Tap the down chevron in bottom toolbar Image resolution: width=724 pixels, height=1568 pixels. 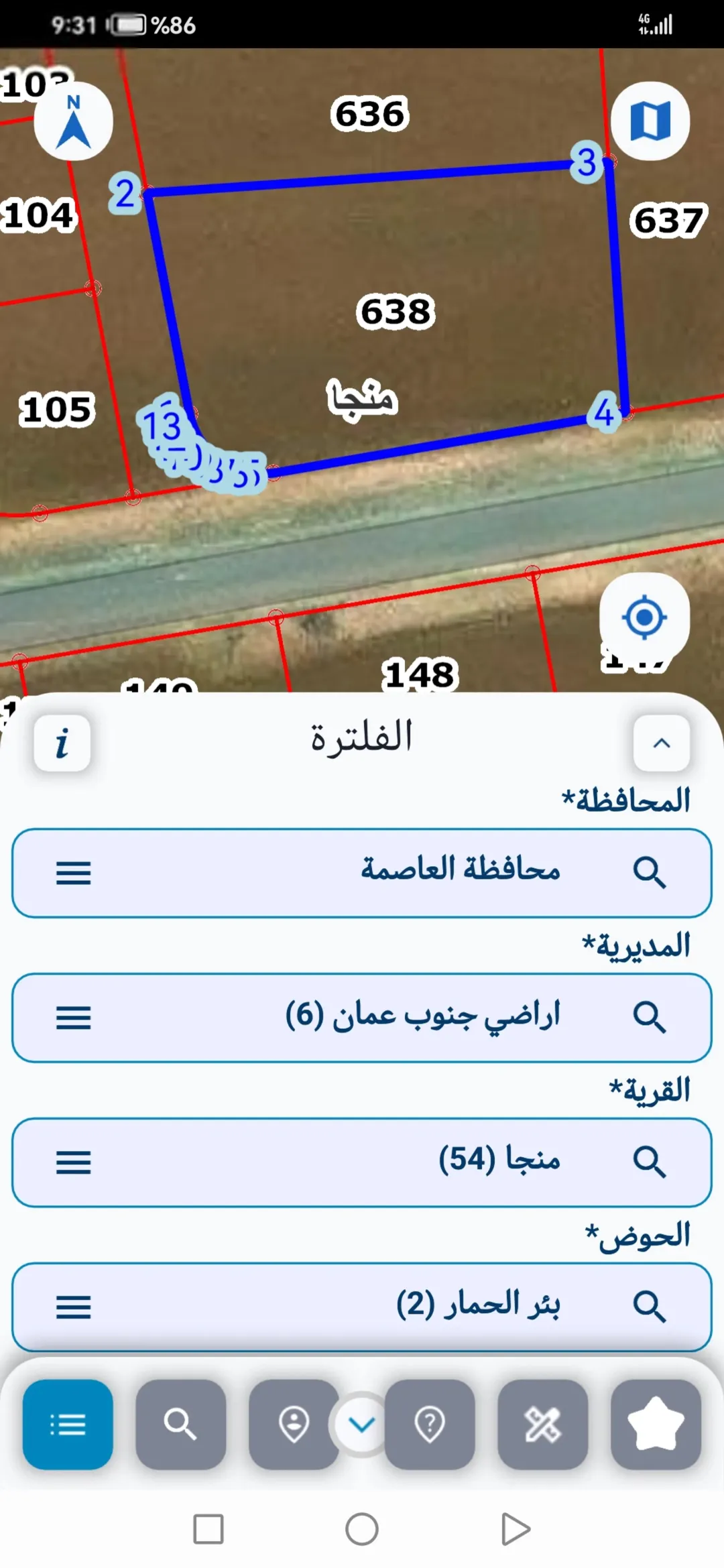coord(362,1425)
